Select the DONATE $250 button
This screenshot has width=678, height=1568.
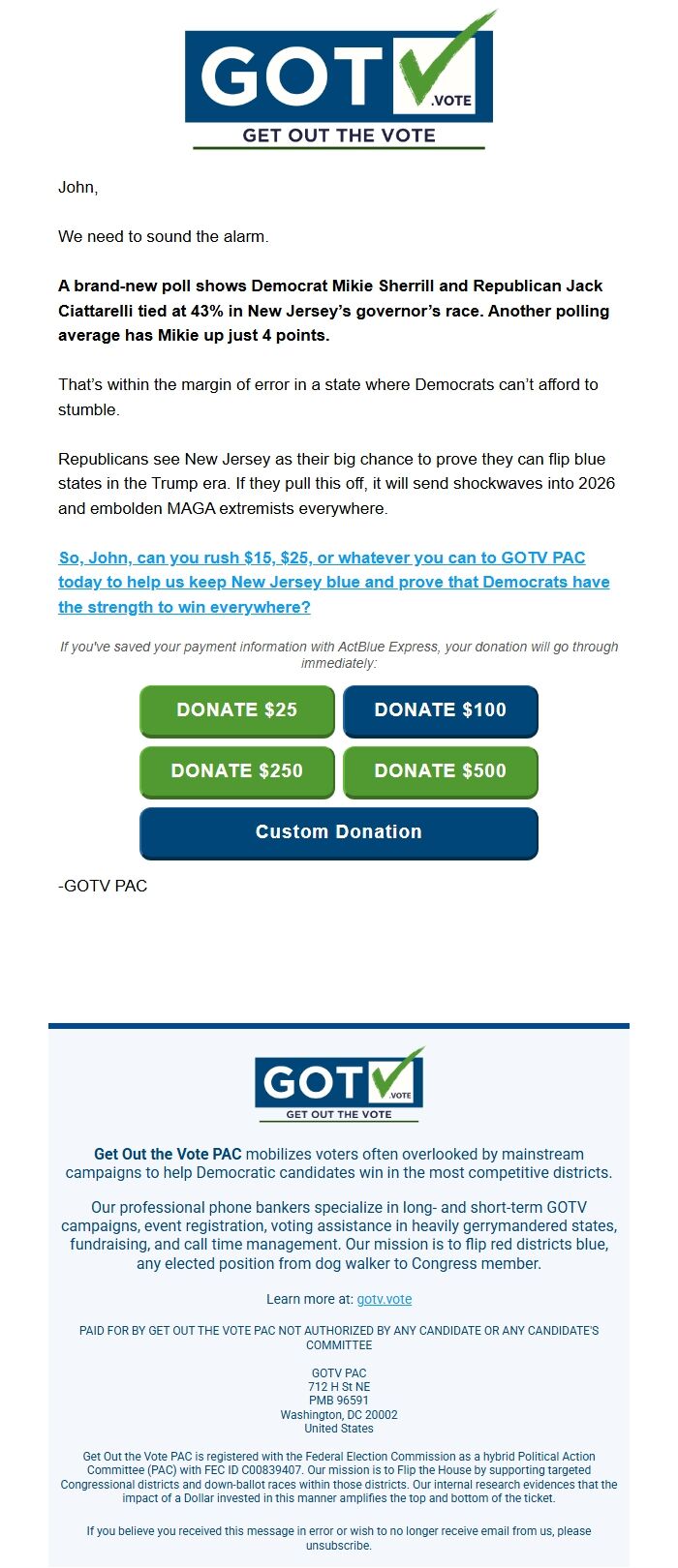point(237,771)
